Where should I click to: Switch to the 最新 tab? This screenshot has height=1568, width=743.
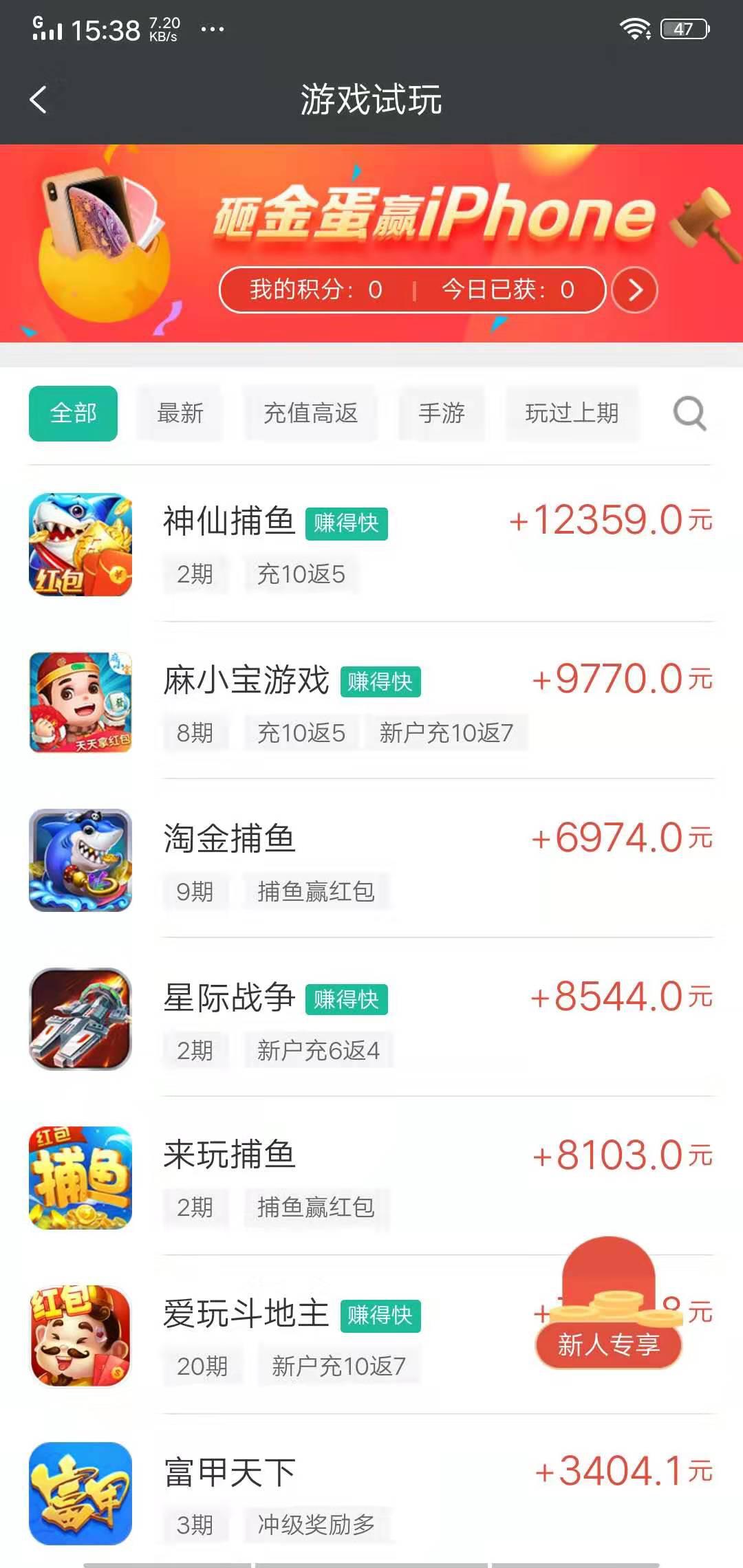[180, 413]
